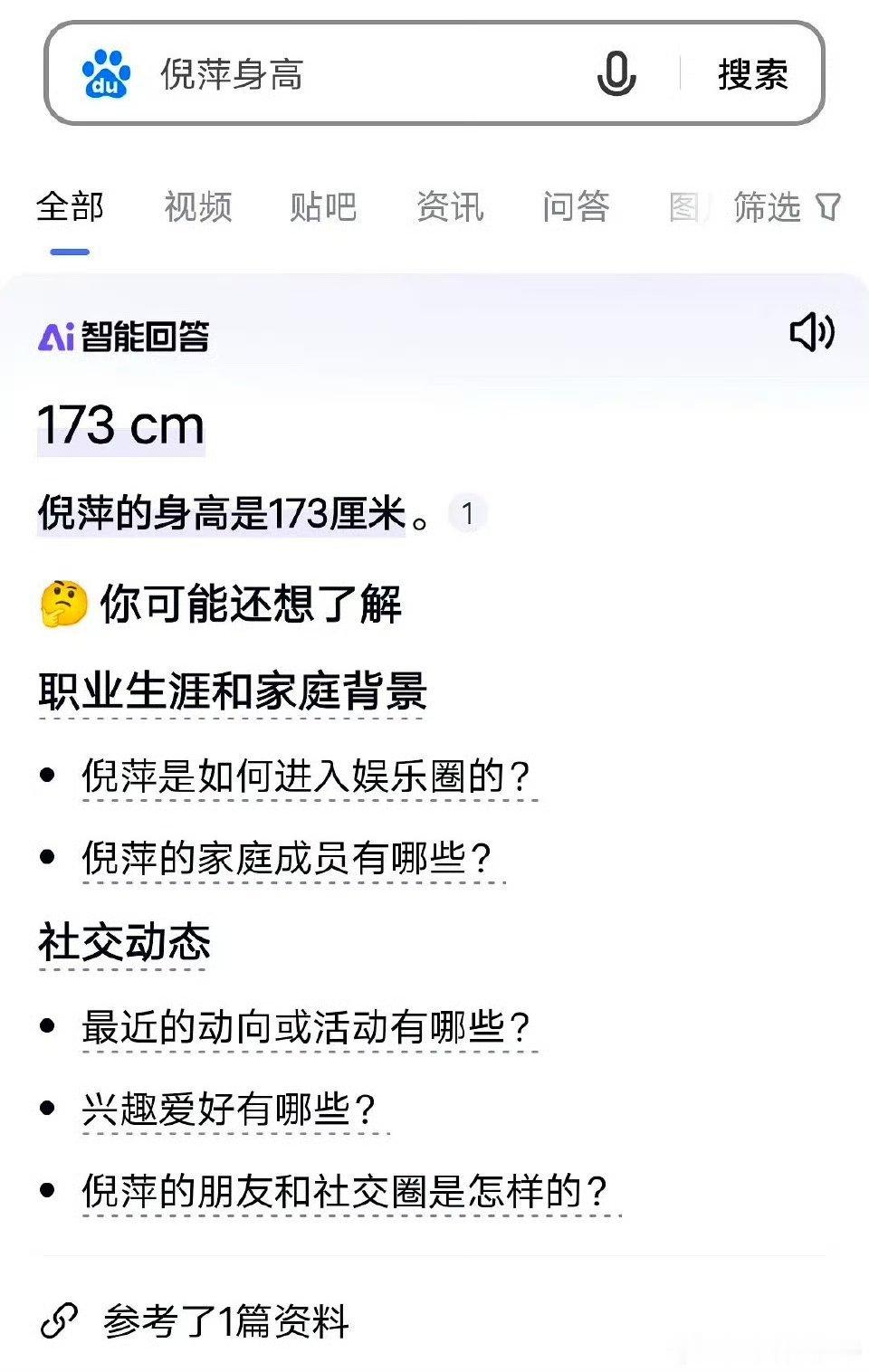869x1372 pixels.
Task: Select the currently active 全部 tab
Action: point(69,207)
